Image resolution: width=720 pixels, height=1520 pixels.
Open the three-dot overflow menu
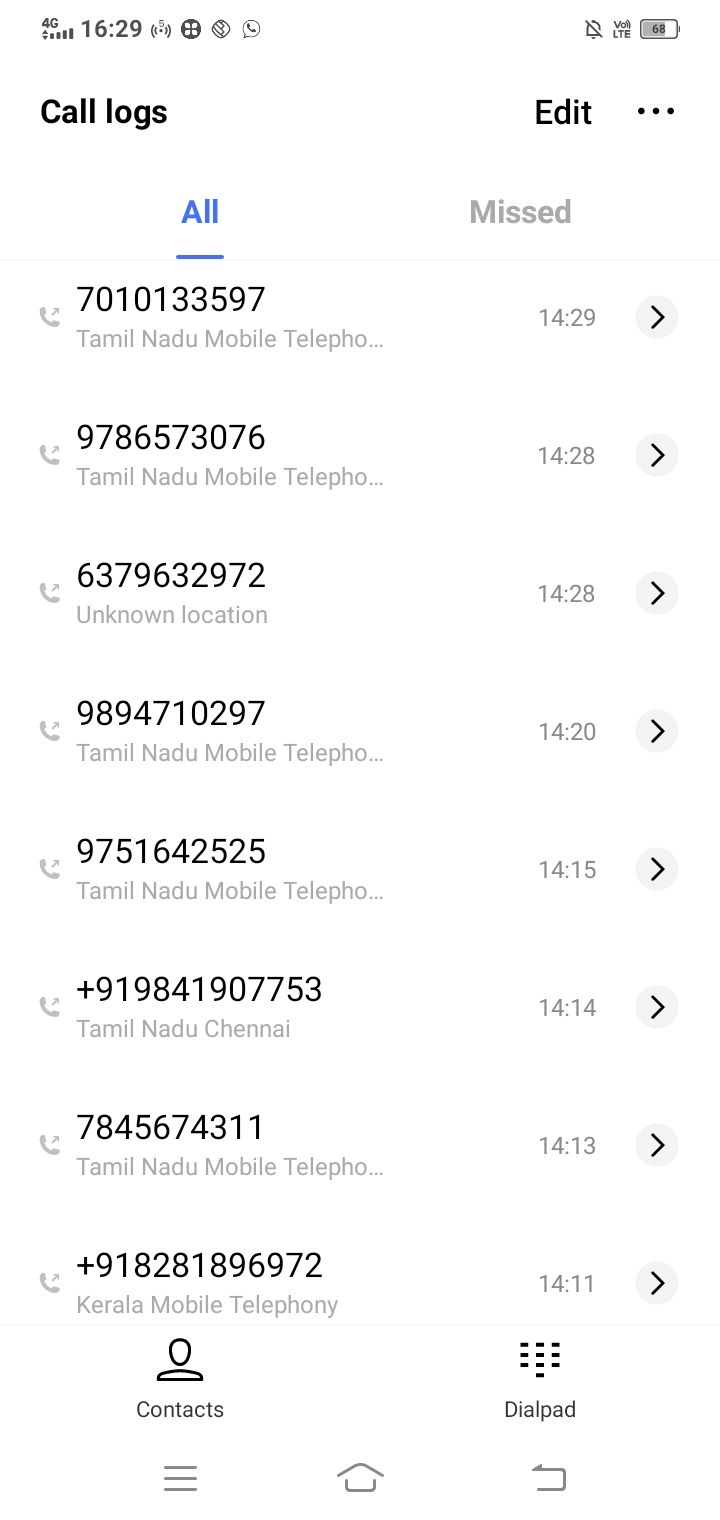[656, 112]
